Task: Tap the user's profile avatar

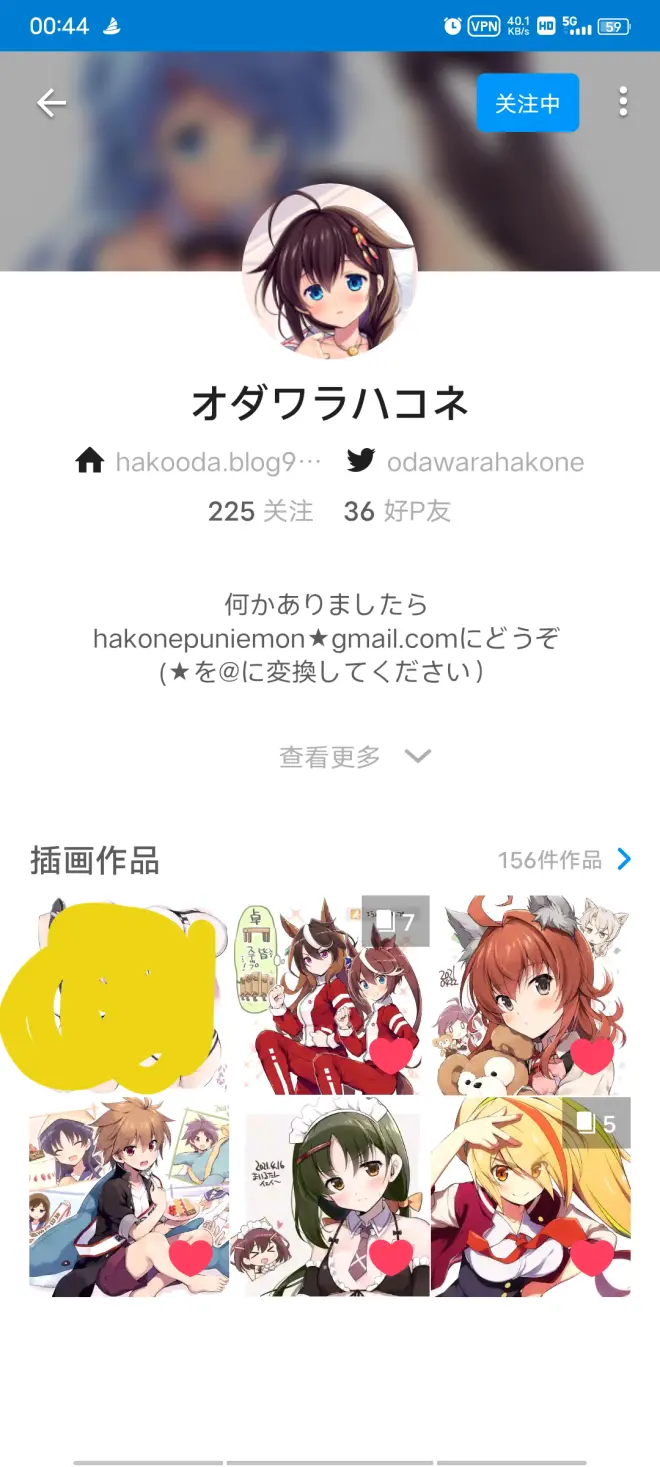Action: 330,271
